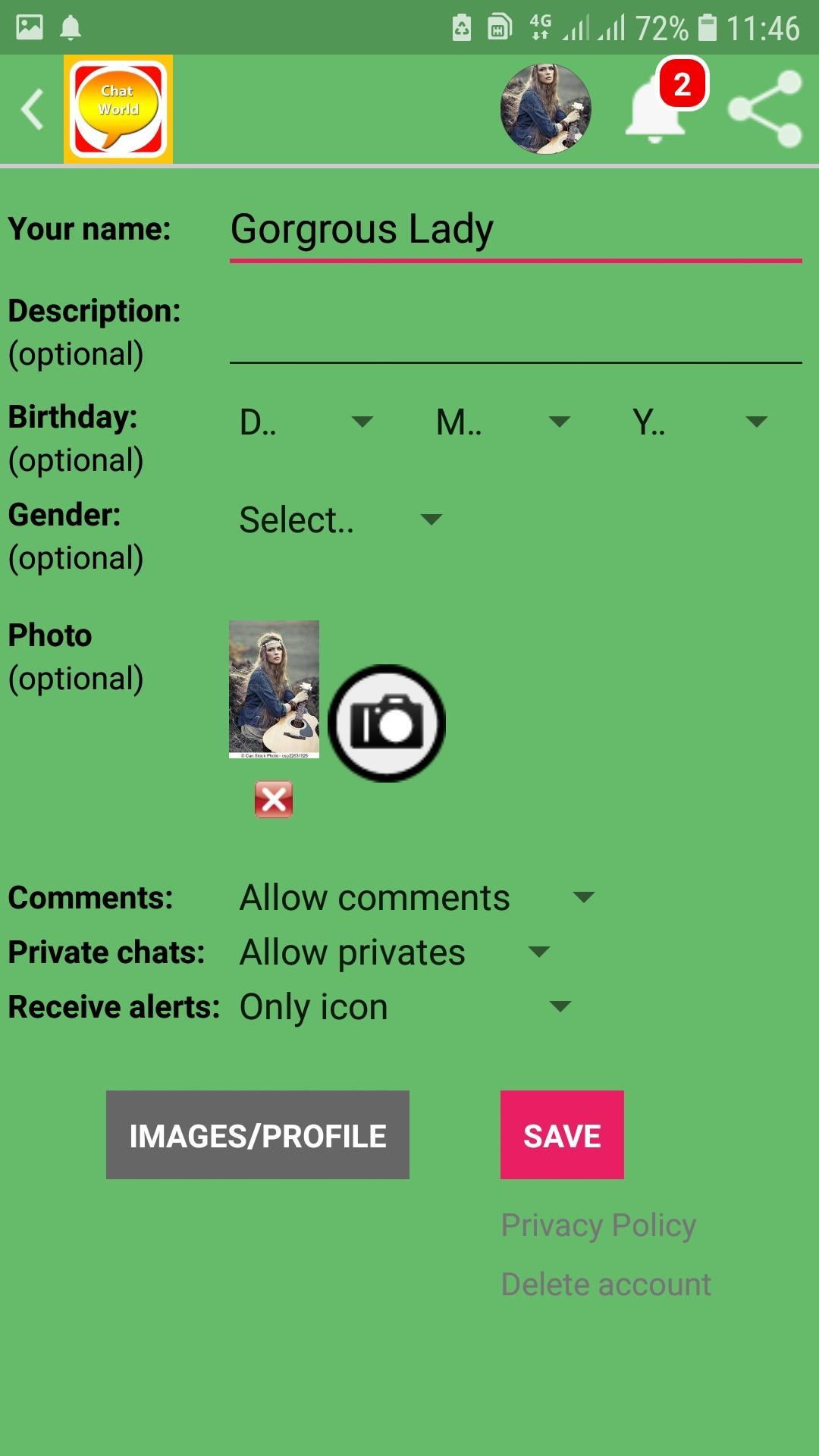Remove the profile photo with the red X

tap(274, 799)
